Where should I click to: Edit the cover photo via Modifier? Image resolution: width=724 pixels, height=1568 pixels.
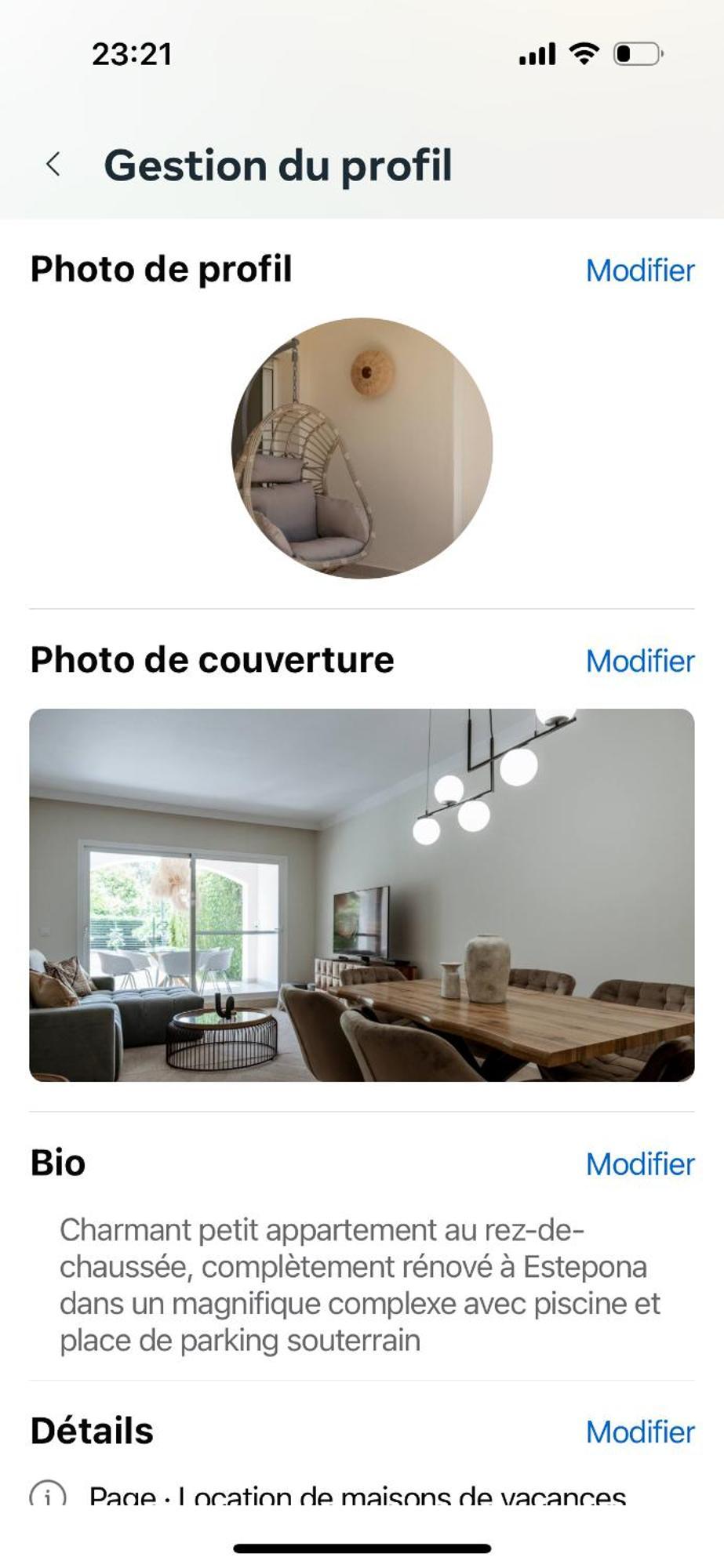pos(639,661)
